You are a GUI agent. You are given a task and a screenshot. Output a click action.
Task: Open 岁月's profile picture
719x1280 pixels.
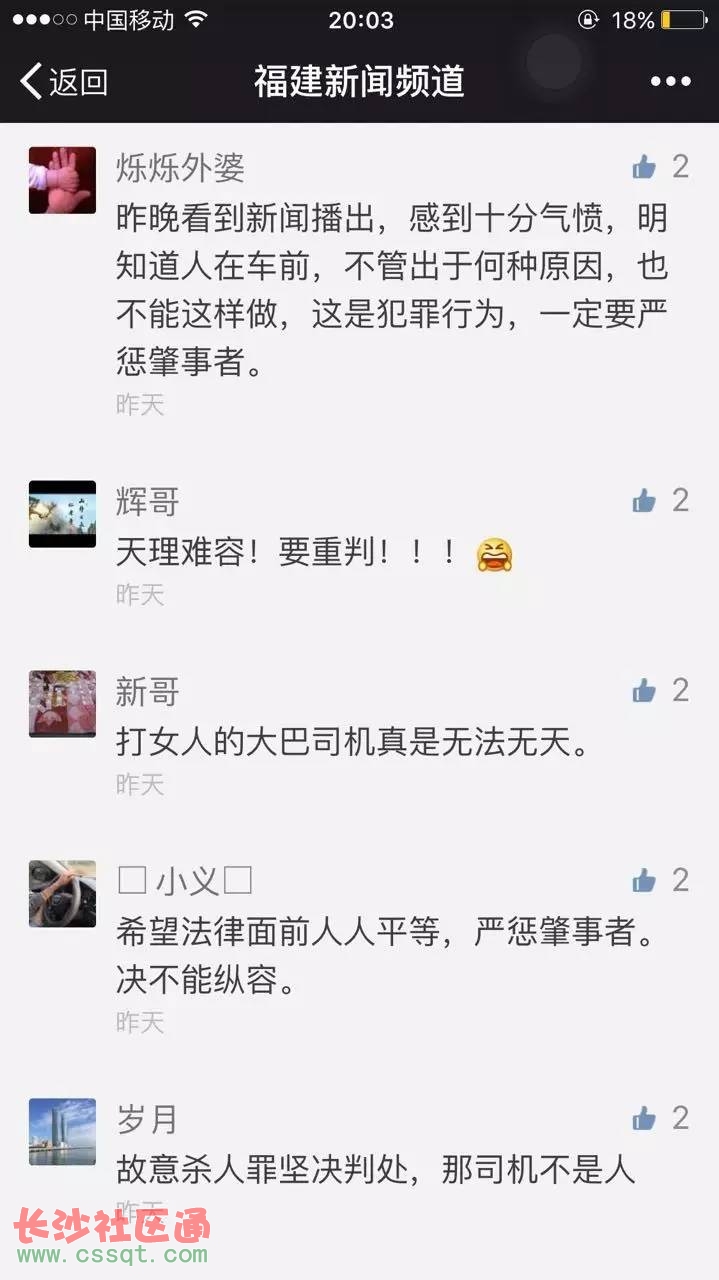(x=62, y=1131)
